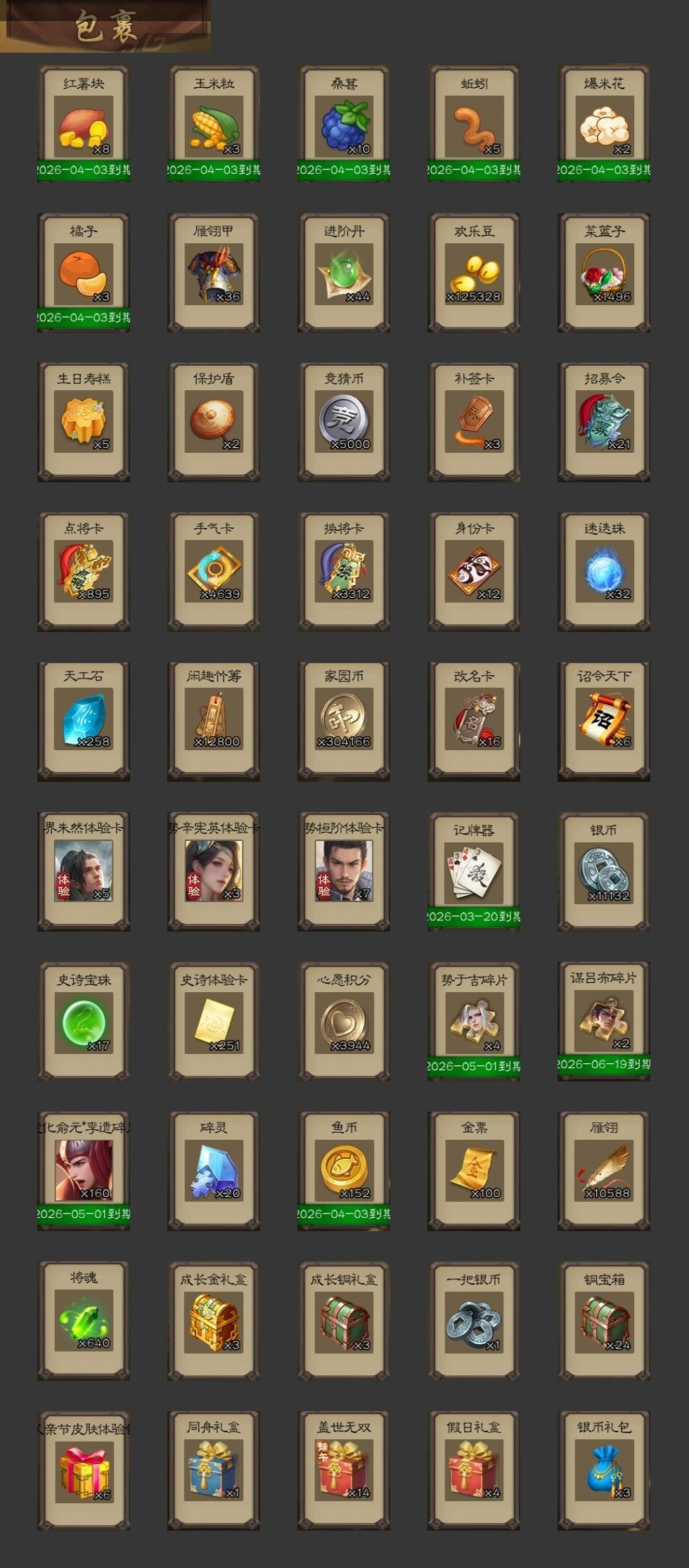Image resolution: width=689 pixels, height=1568 pixels.
Task: Open the 进阶丹 item
Action: pos(343,274)
